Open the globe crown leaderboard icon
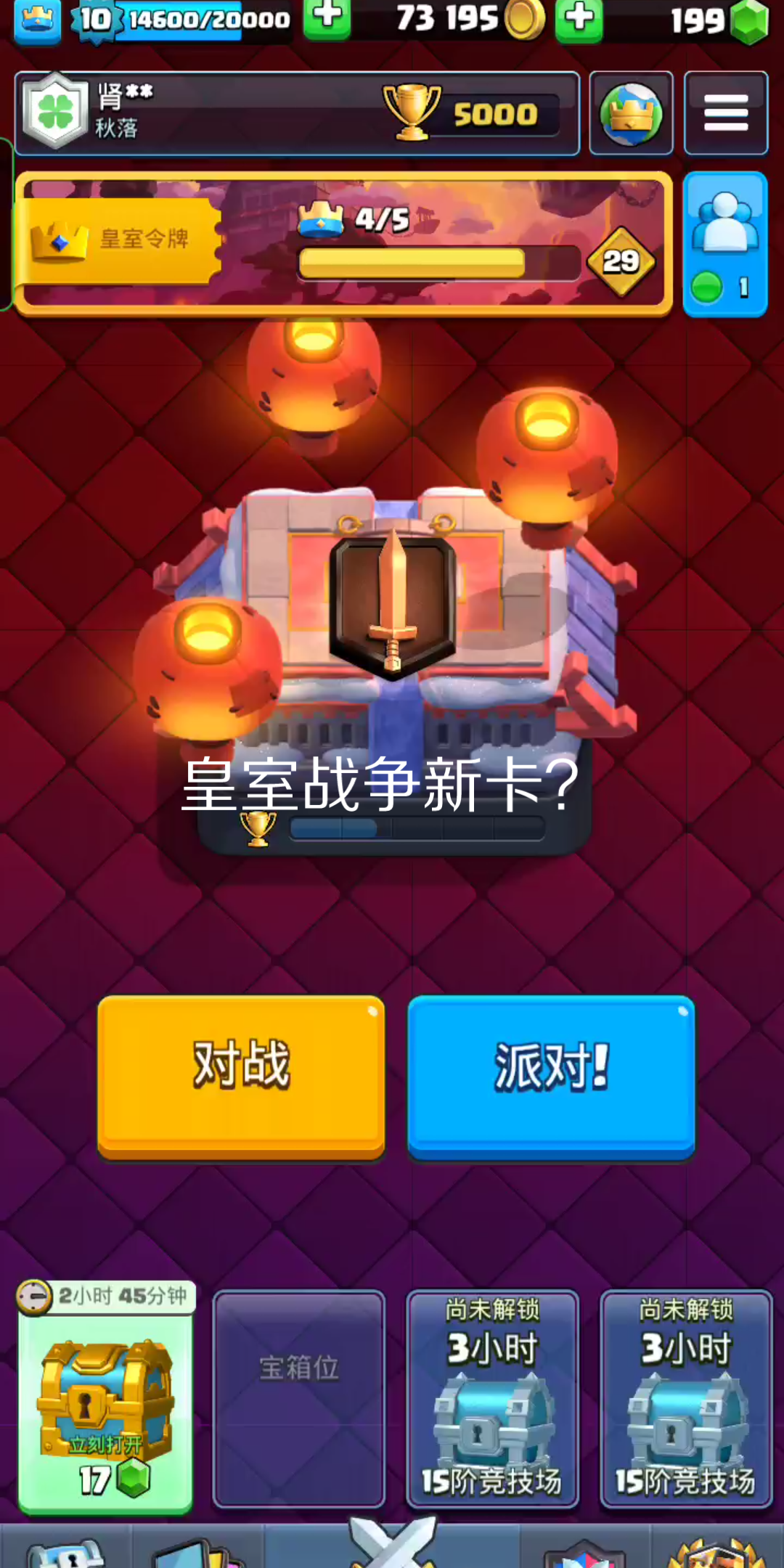The width and height of the screenshot is (784, 1568). (631, 113)
